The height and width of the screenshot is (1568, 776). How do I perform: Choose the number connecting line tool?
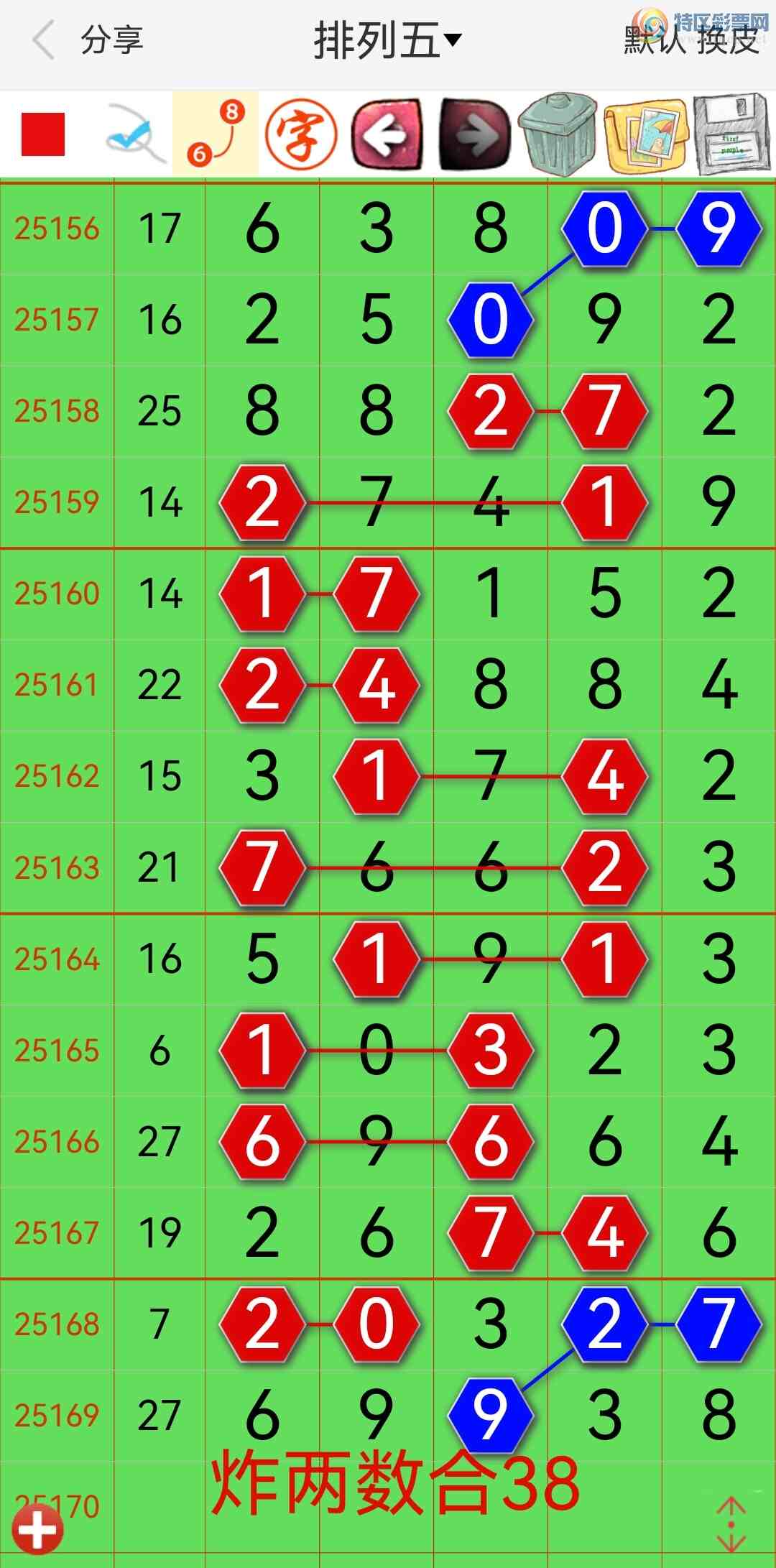[x=216, y=134]
